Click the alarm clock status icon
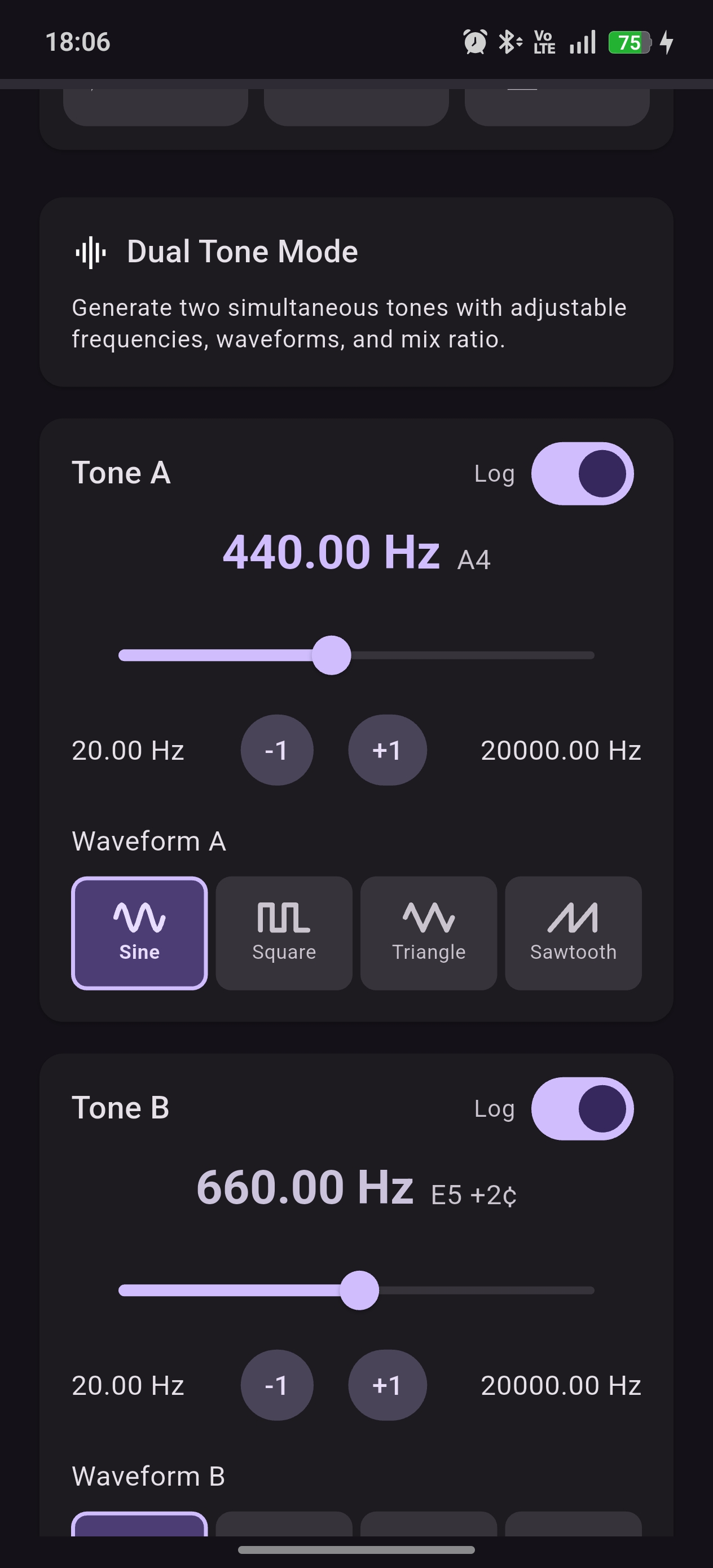The image size is (713, 1568). (474, 41)
